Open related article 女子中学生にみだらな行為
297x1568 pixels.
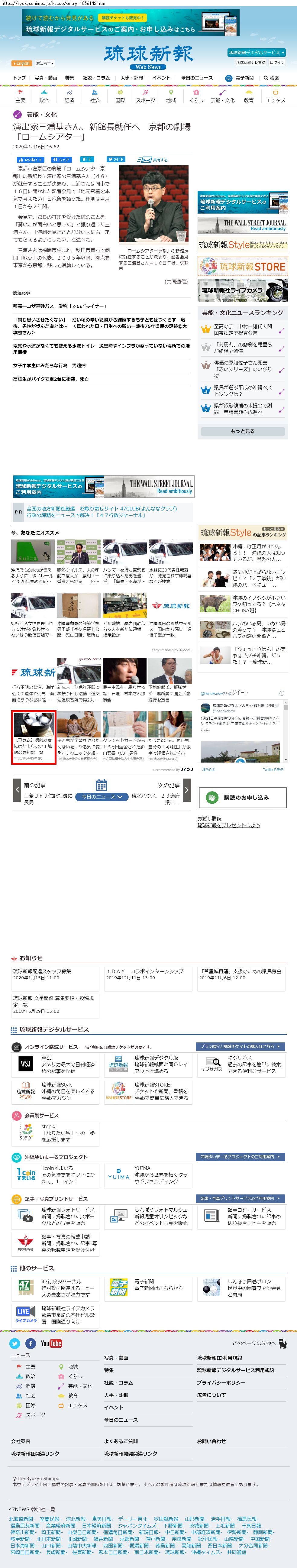point(49,366)
